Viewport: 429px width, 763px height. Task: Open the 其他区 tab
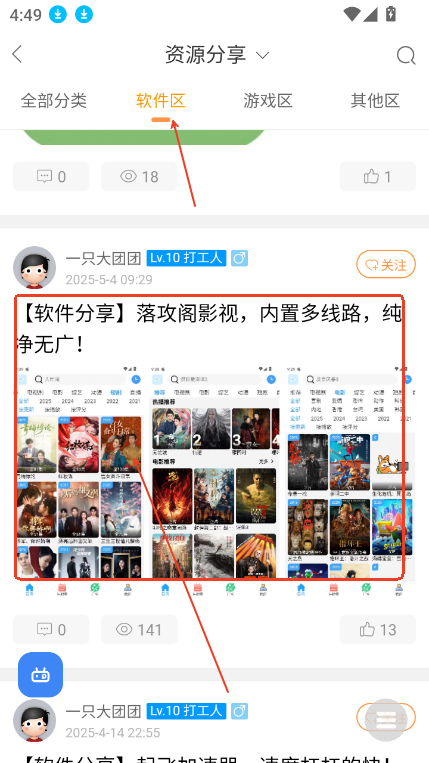(x=375, y=101)
